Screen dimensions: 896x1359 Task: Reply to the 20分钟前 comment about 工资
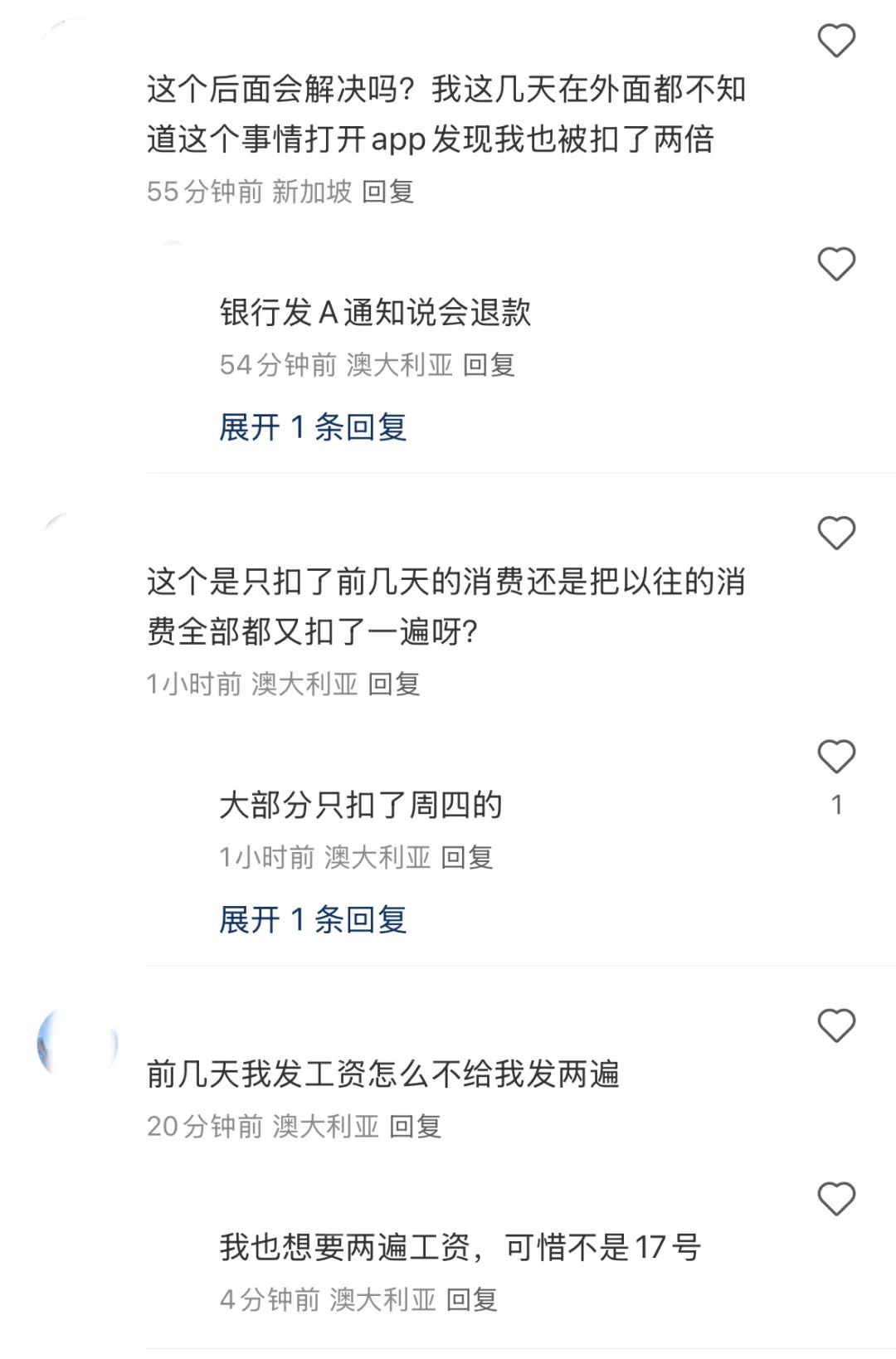click(415, 1126)
